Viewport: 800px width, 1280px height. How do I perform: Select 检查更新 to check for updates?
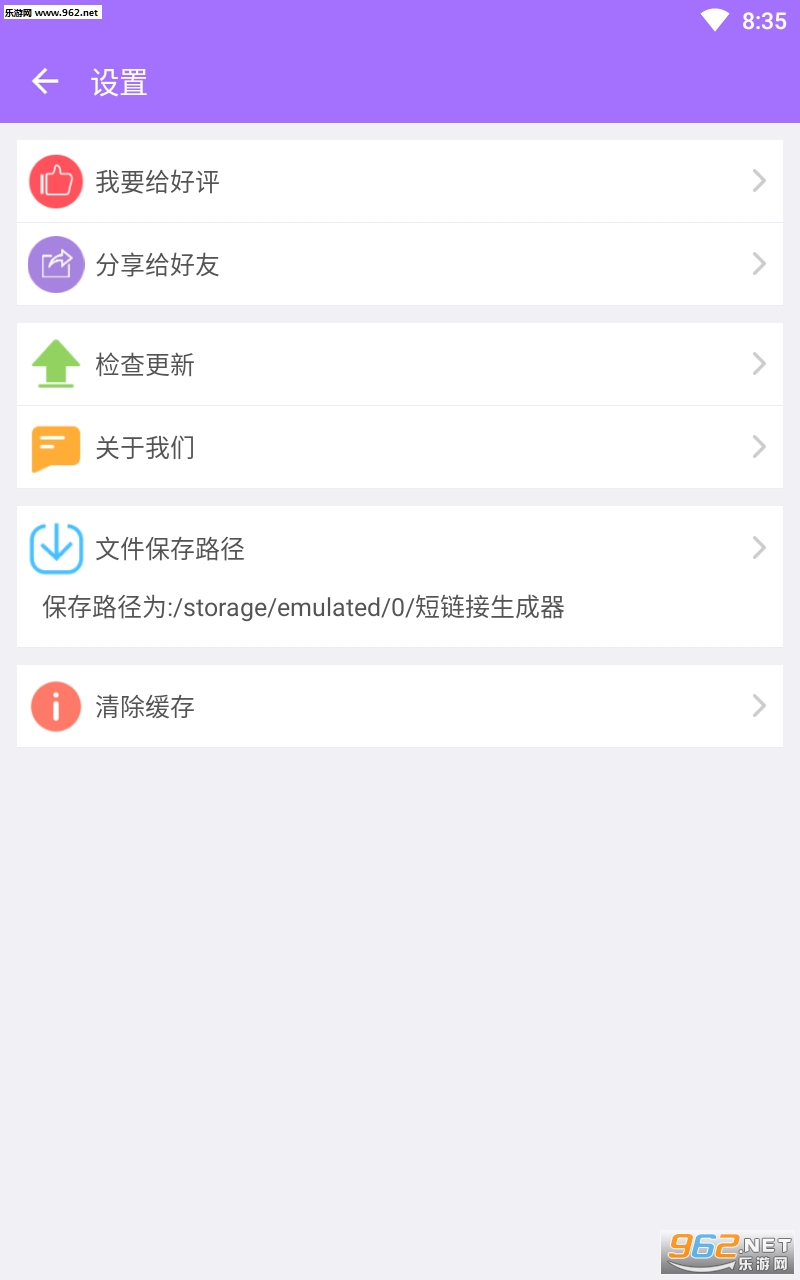tap(400, 364)
